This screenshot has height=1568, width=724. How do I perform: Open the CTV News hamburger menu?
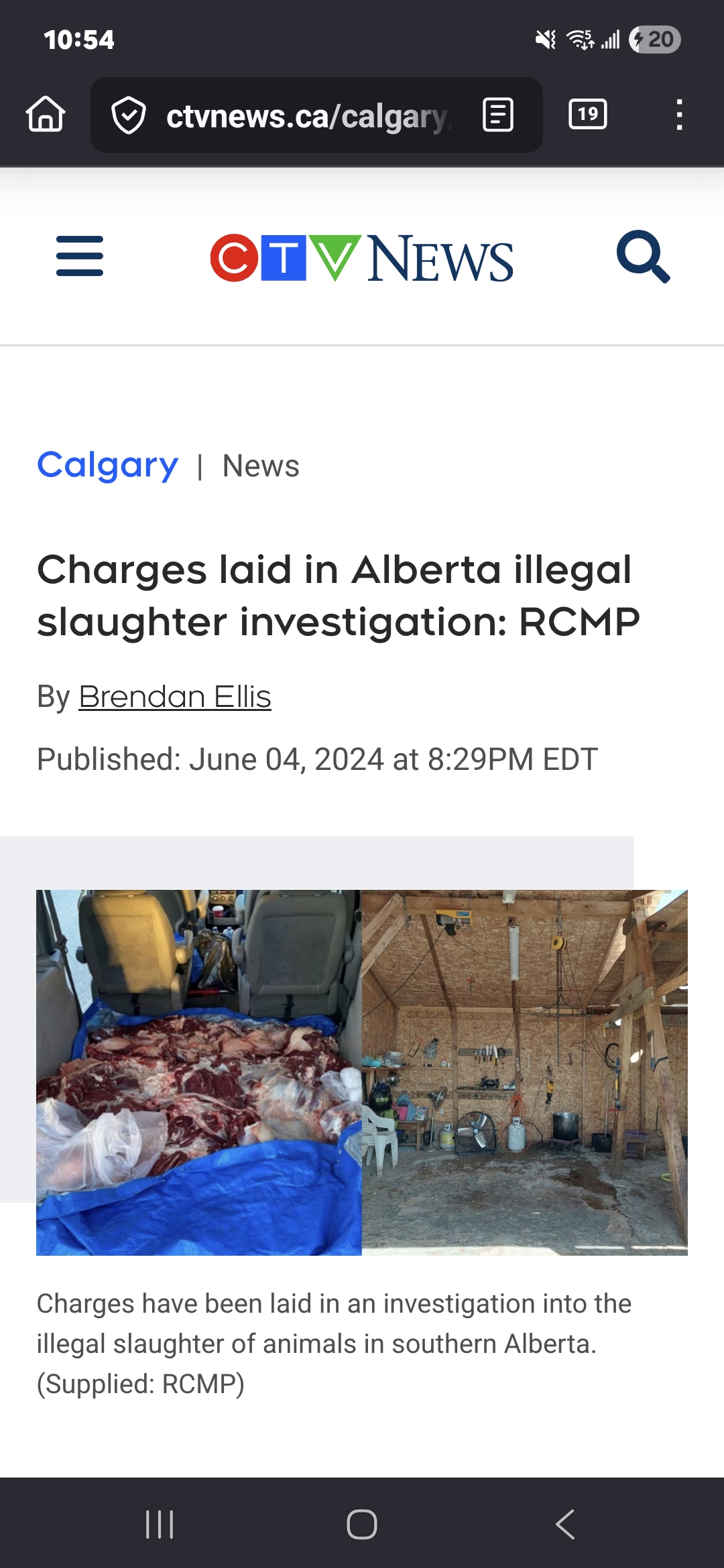click(80, 256)
